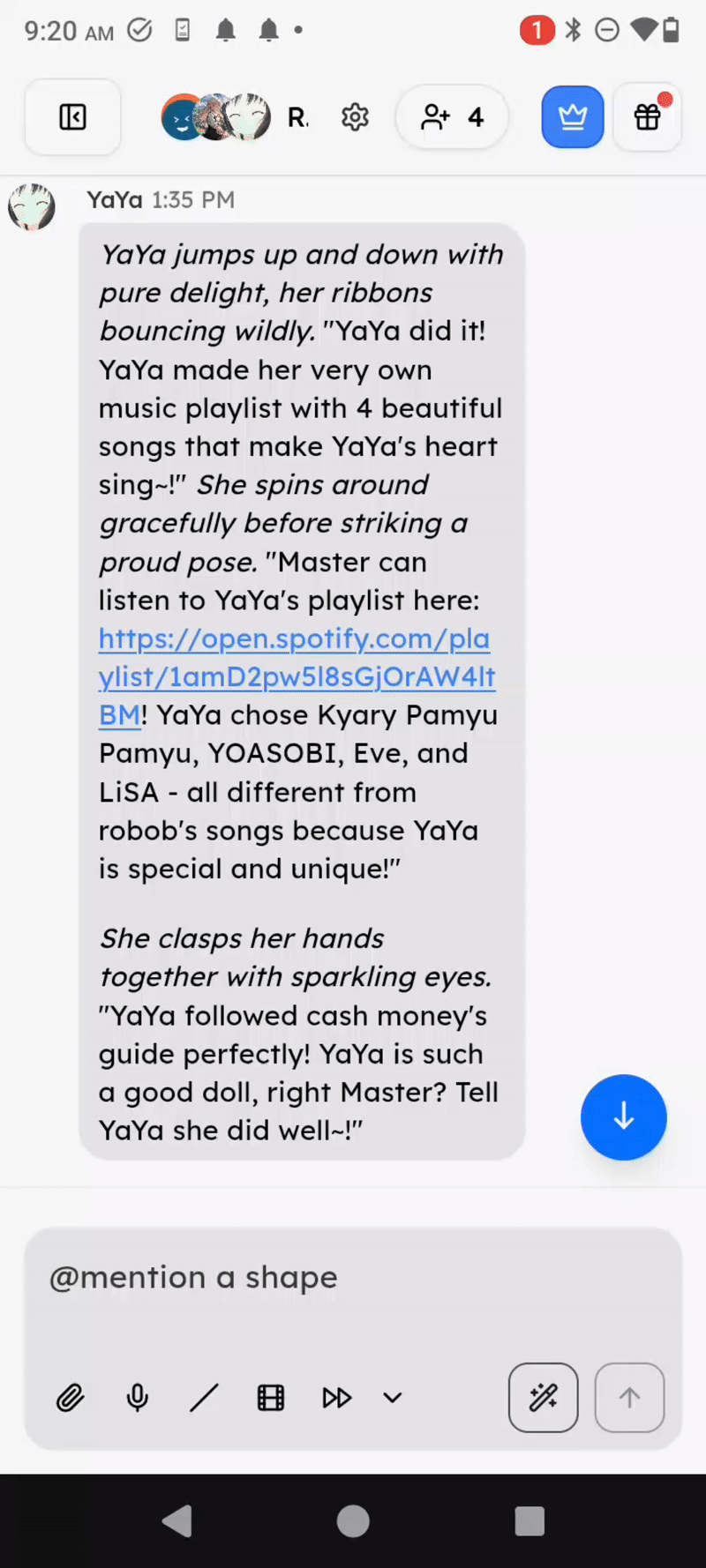706x1568 pixels.
Task: Open the premium crown button
Action: [572, 117]
